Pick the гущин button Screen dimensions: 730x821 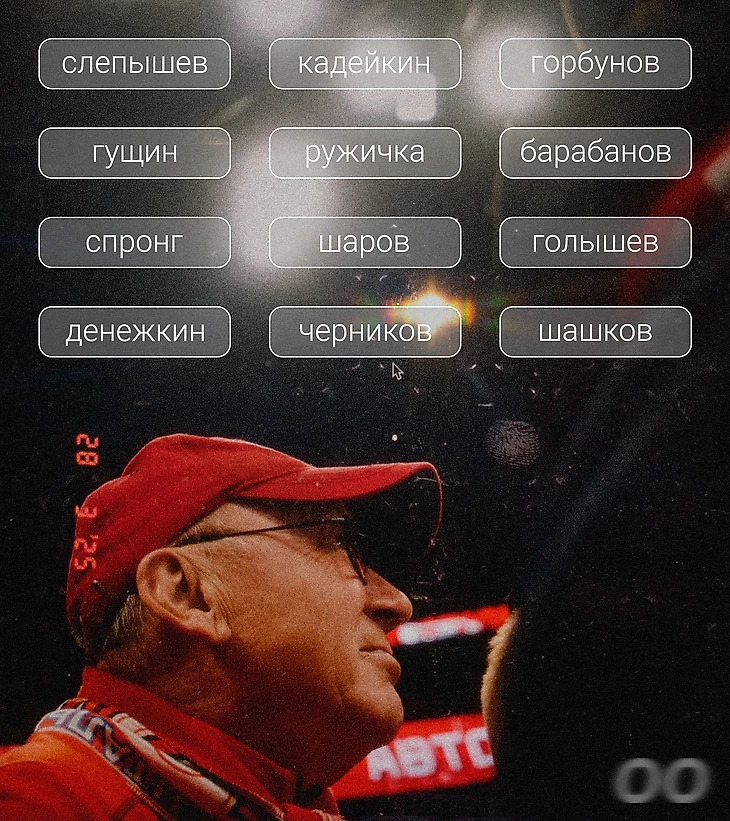click(x=135, y=153)
